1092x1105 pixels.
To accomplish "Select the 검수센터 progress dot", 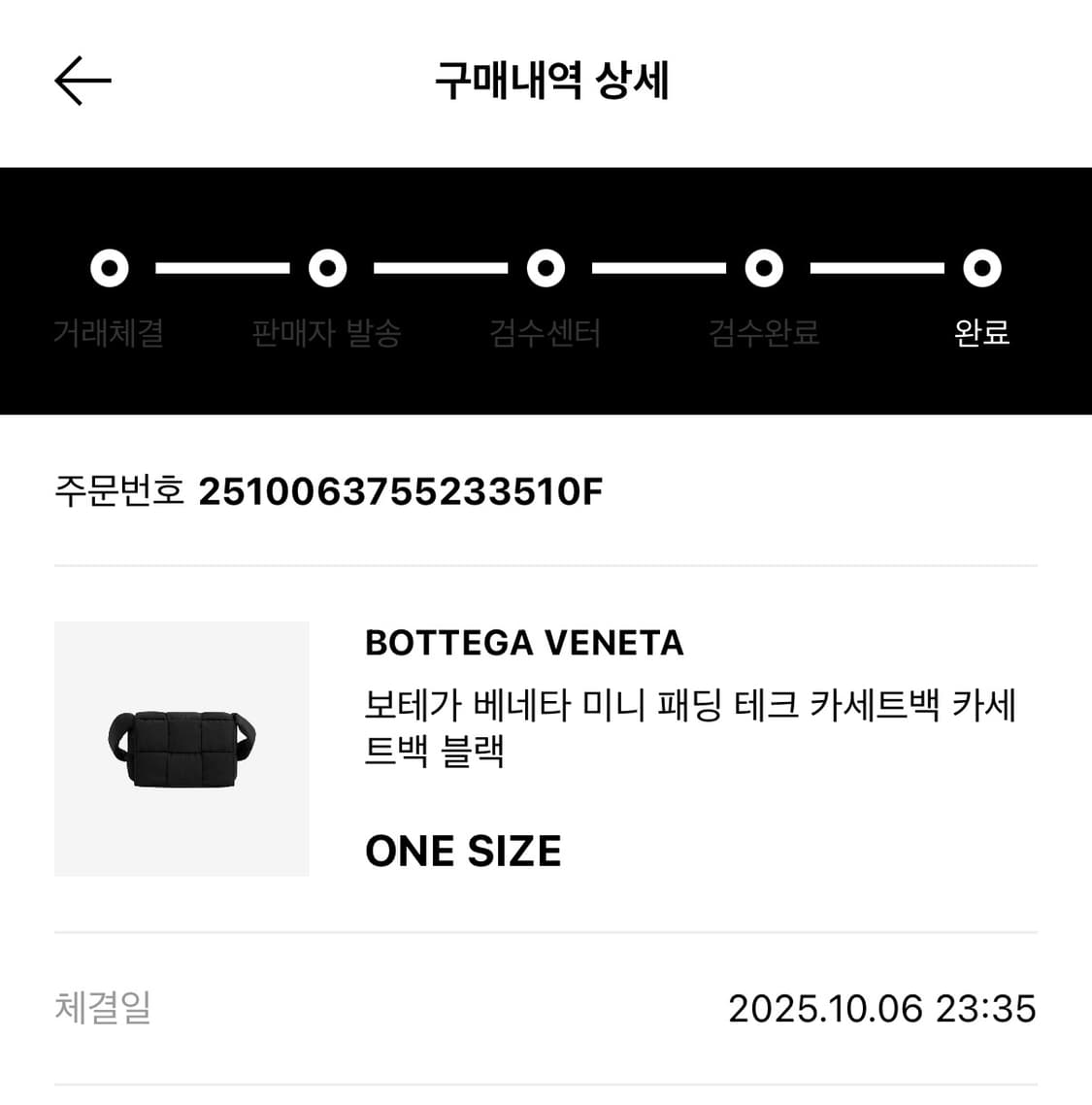I will coord(546,269).
